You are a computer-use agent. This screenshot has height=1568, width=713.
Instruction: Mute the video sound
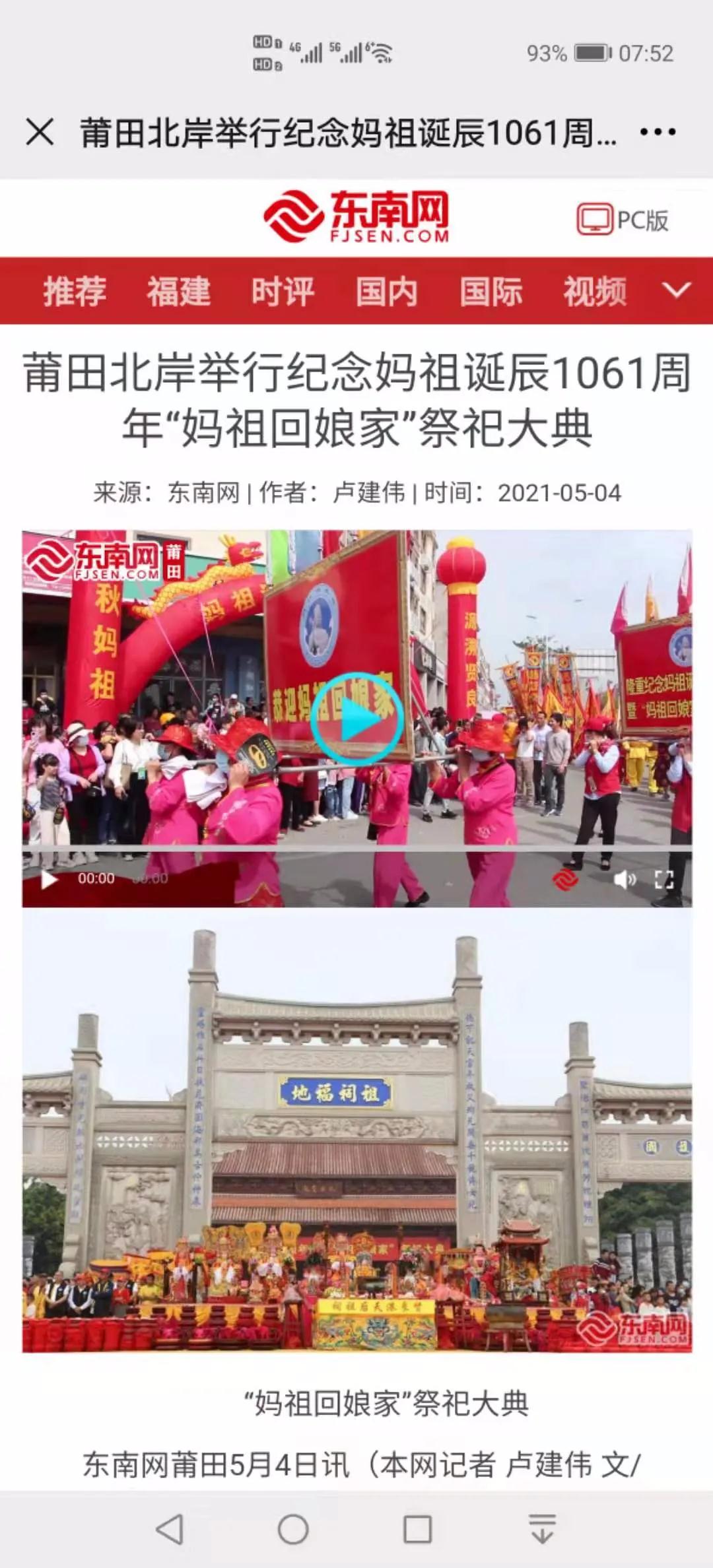tap(624, 879)
